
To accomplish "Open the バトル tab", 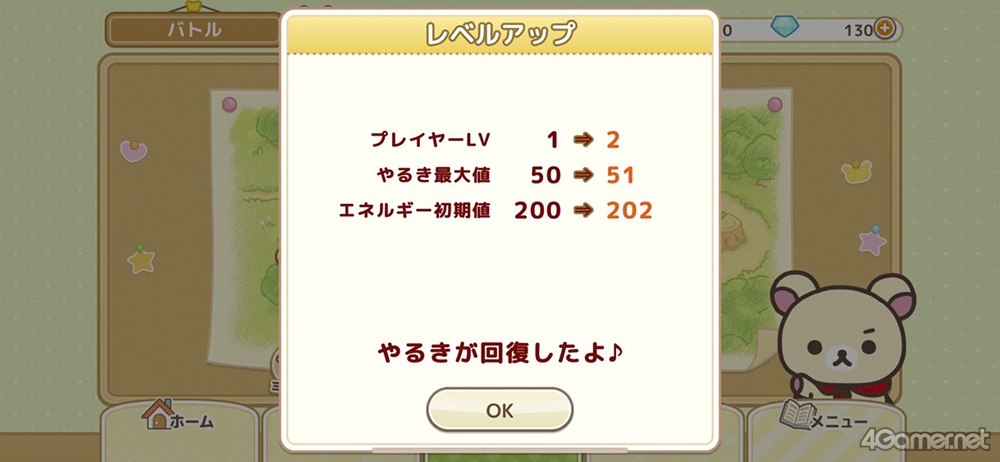I will [194, 29].
